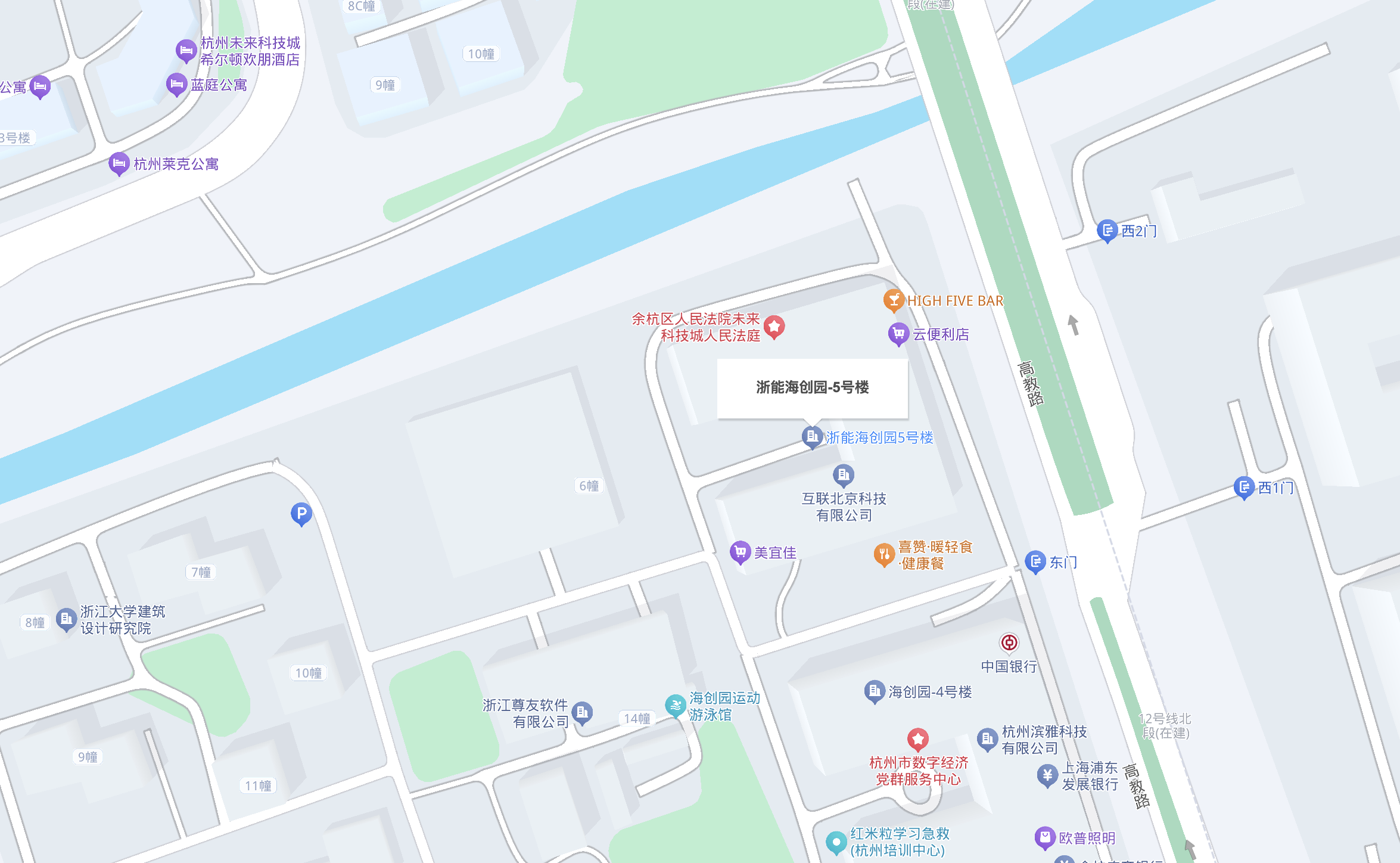Open the 云便利店 shop marker

coord(898,334)
